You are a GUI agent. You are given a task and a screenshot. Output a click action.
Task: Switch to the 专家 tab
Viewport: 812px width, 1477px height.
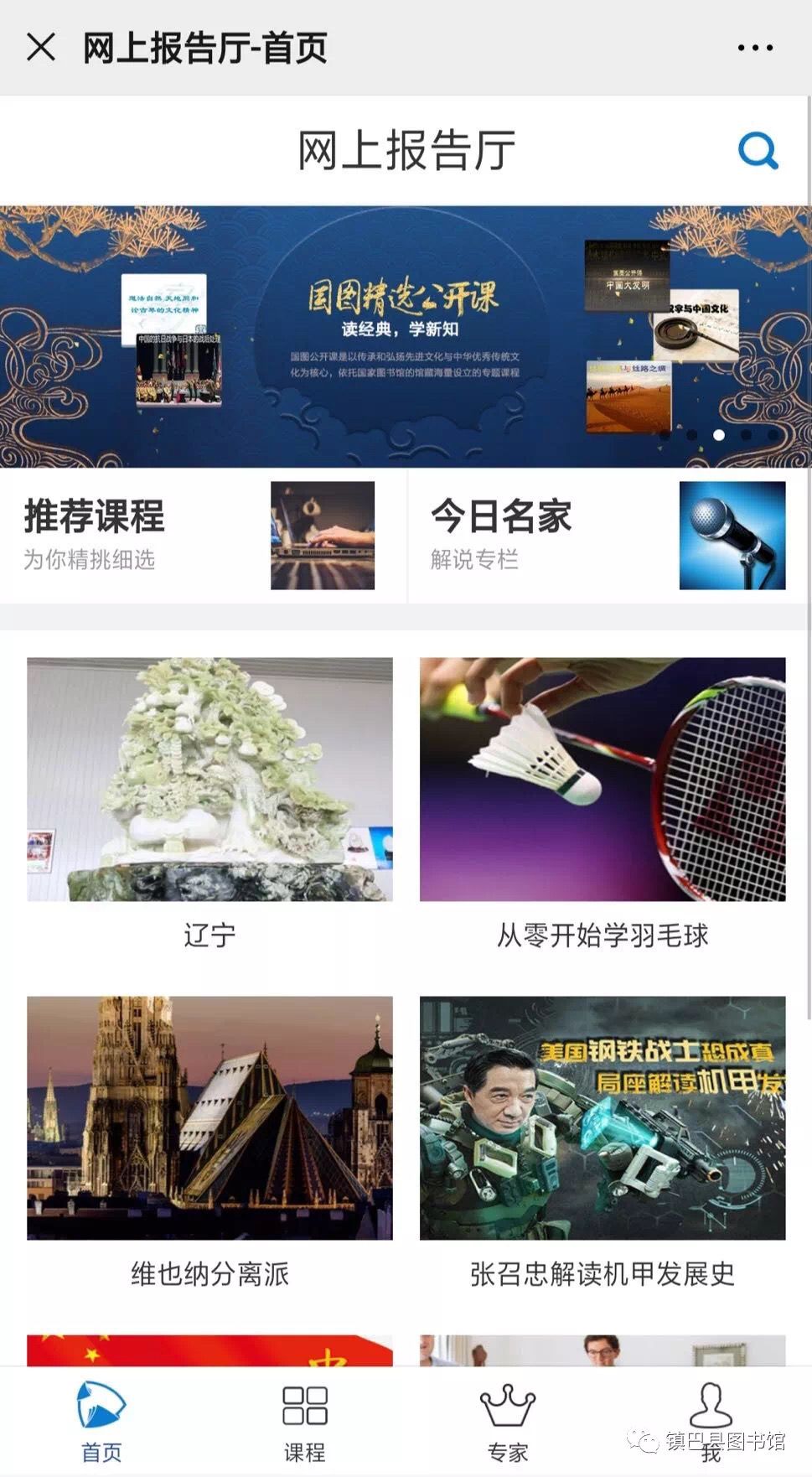click(x=508, y=1423)
